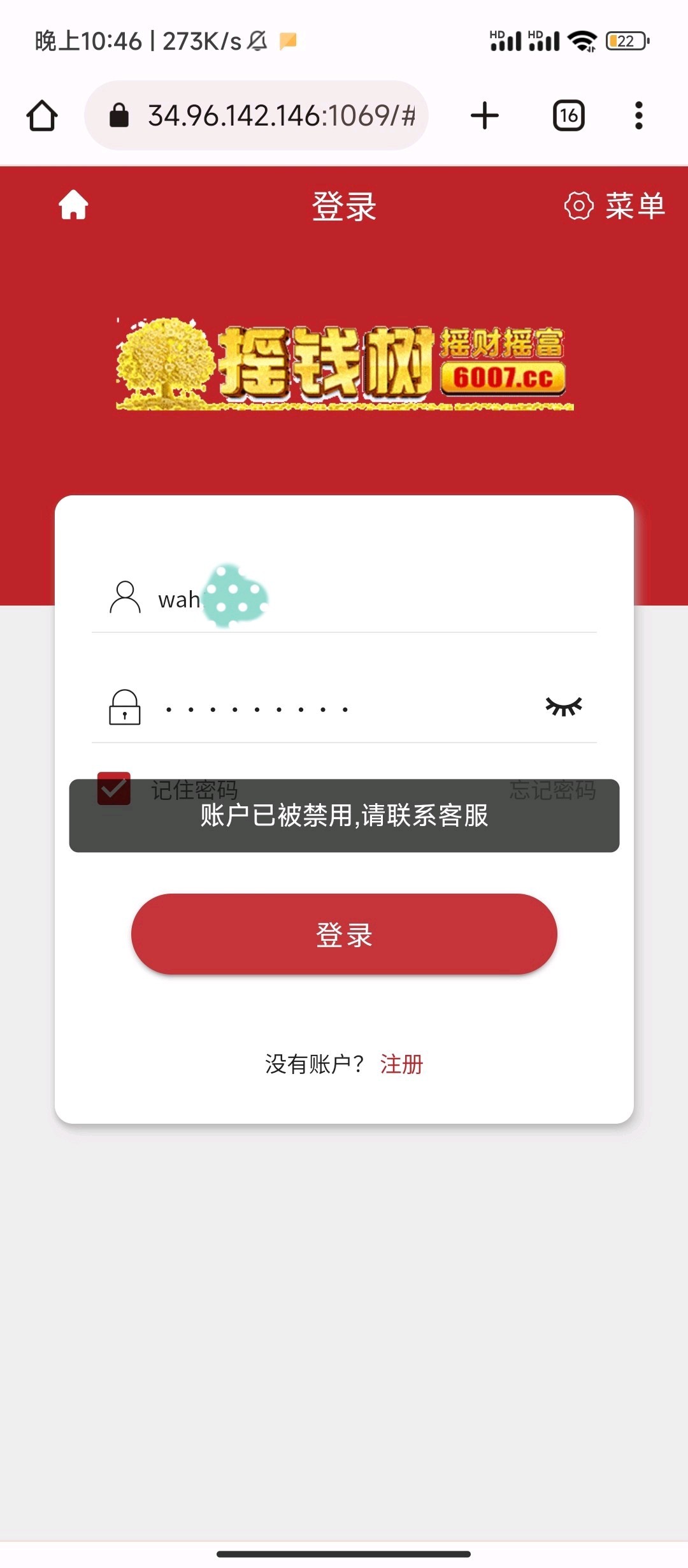This screenshot has height=1568, width=688.
Task: Open a new browser tab
Action: point(484,115)
